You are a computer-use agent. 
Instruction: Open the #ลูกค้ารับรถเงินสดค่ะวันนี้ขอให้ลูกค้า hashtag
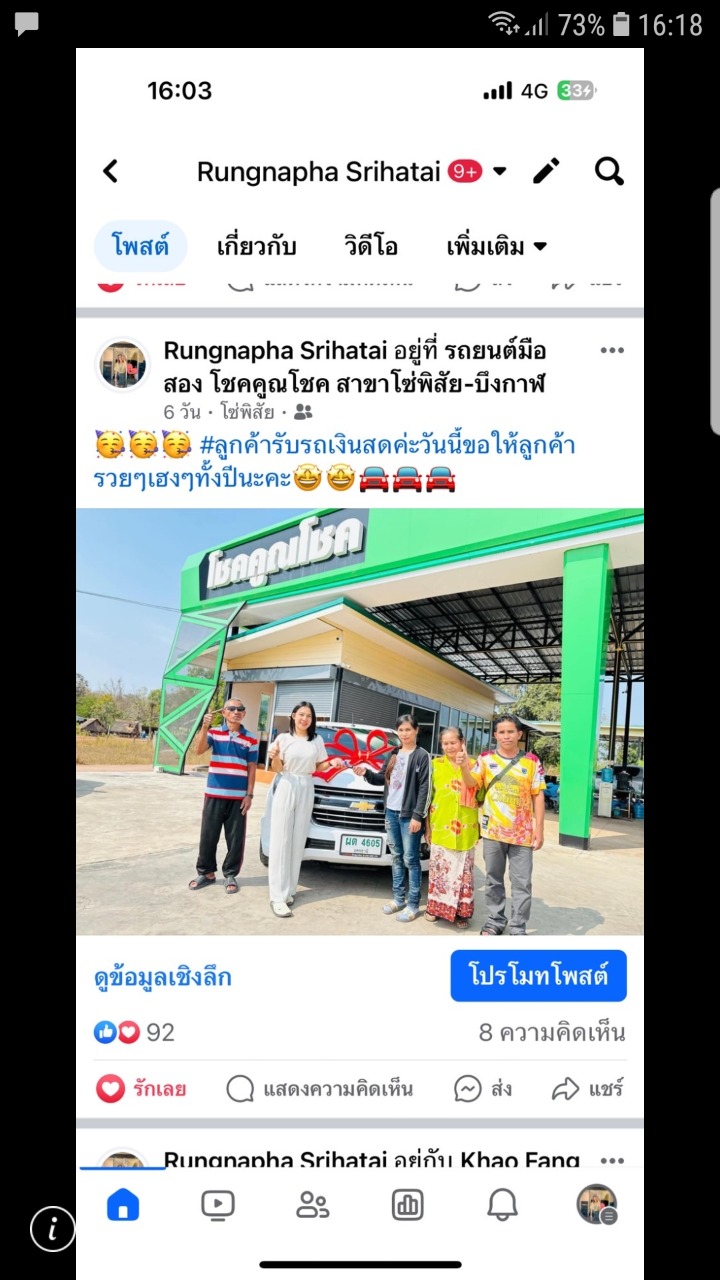[x=388, y=445]
